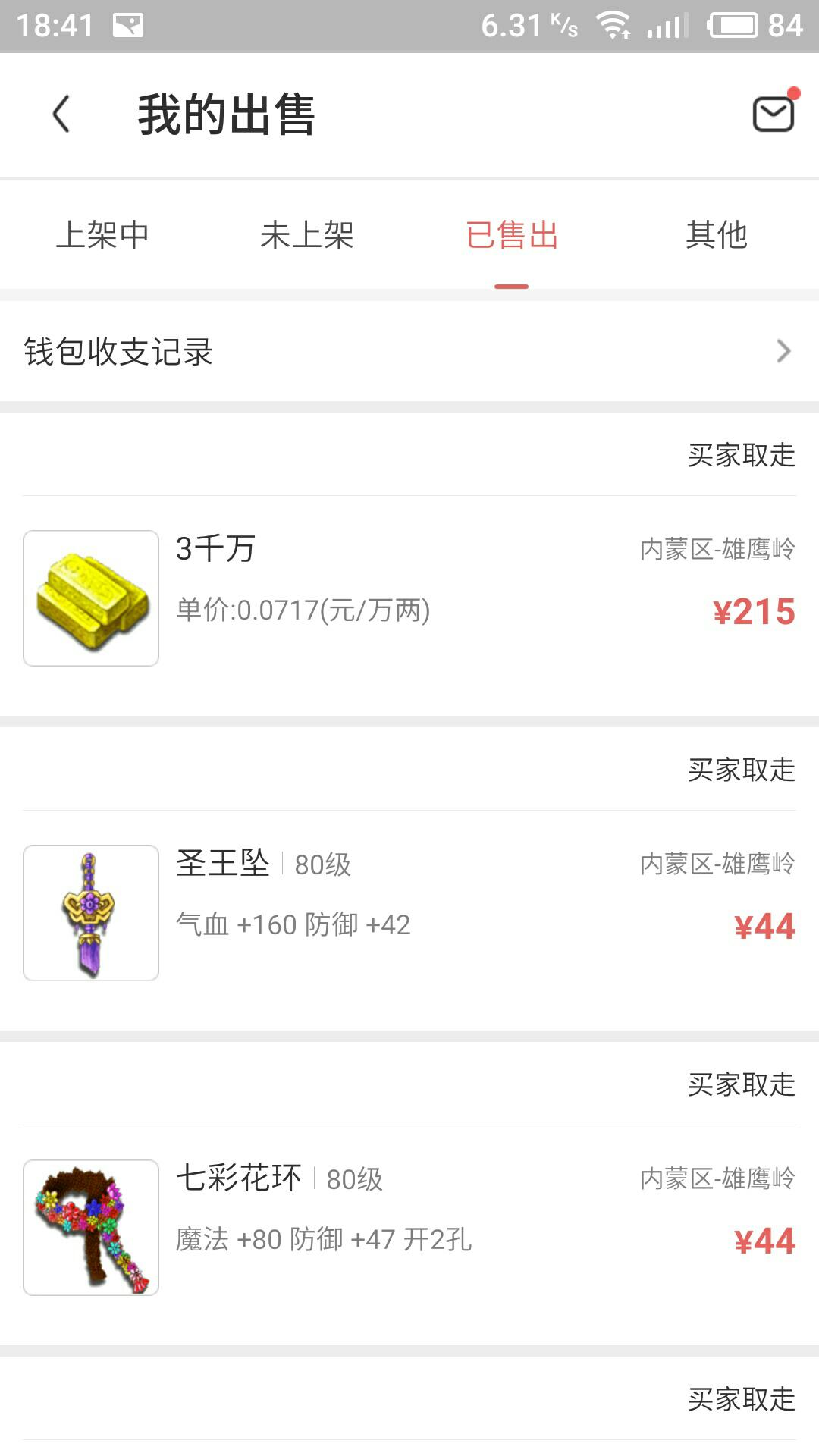
Task: Switch to the 未上架 tab
Action: 307,235
